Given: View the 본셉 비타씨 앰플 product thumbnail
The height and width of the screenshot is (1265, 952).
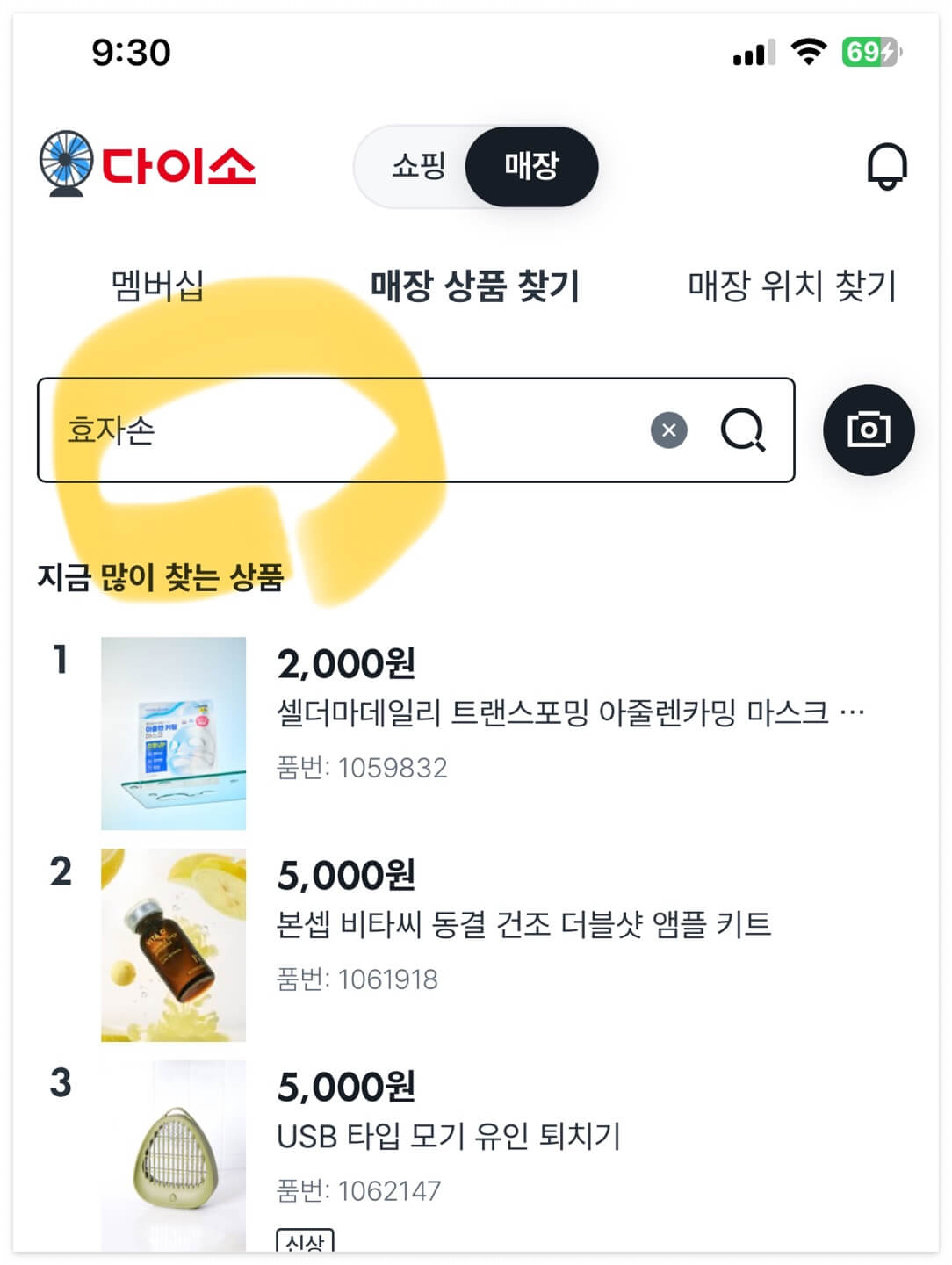Looking at the screenshot, I should click(172, 946).
